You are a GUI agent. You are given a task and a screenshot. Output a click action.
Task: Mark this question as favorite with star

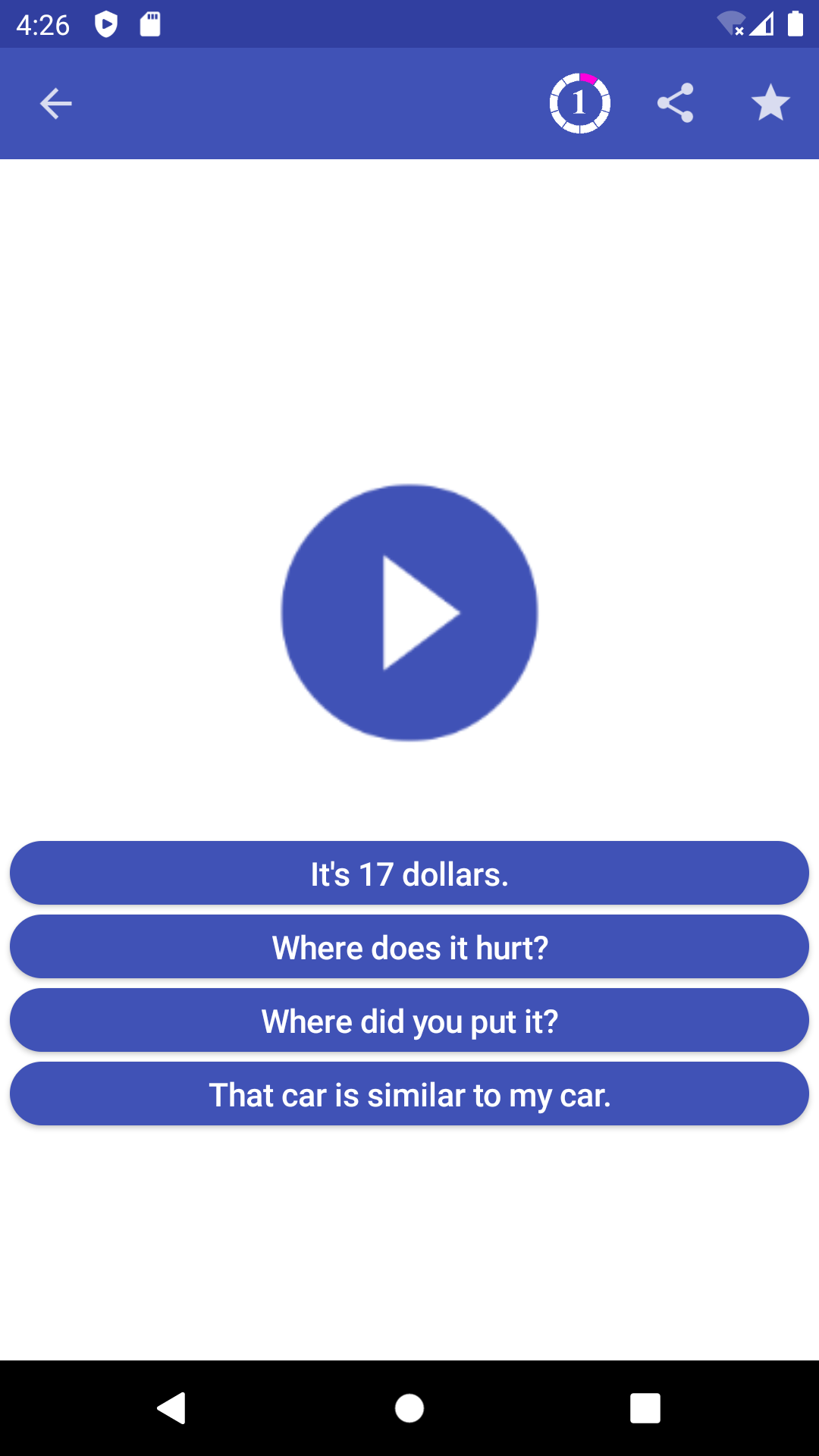[770, 103]
